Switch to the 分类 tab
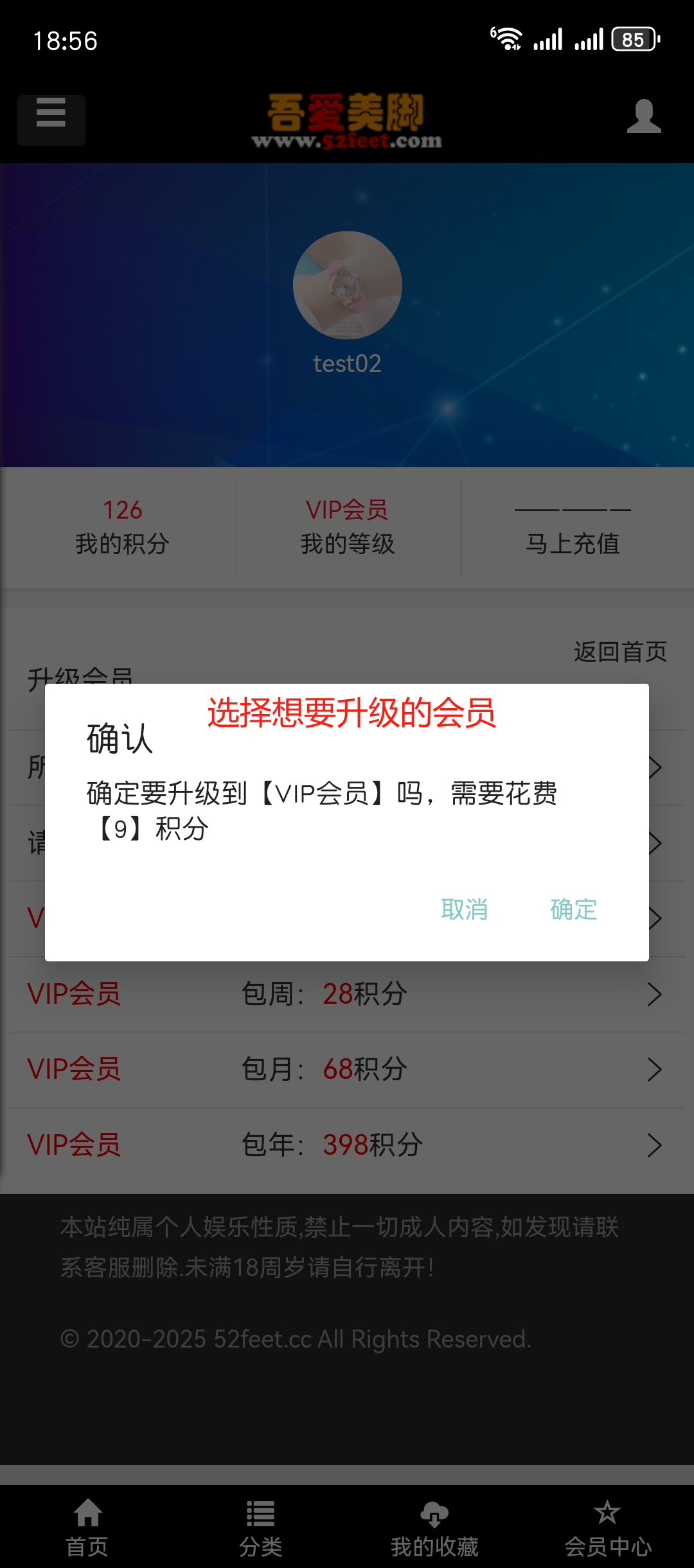The image size is (694, 1568). tap(260, 1528)
